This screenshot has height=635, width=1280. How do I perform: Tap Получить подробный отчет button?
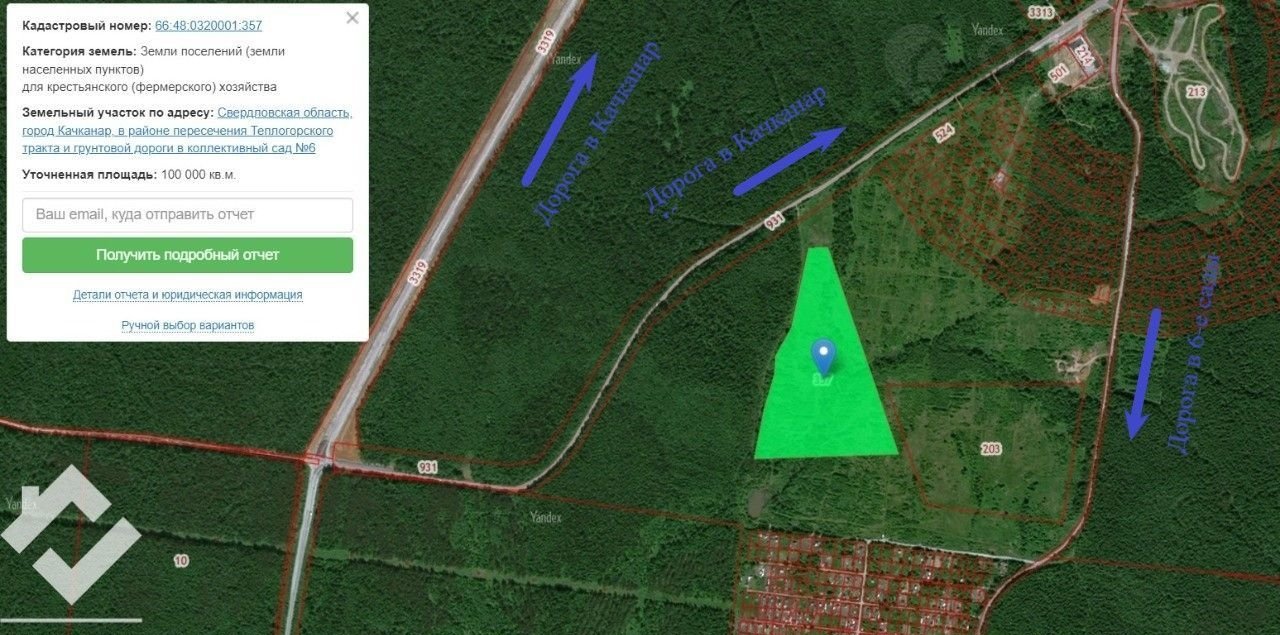[x=187, y=255]
